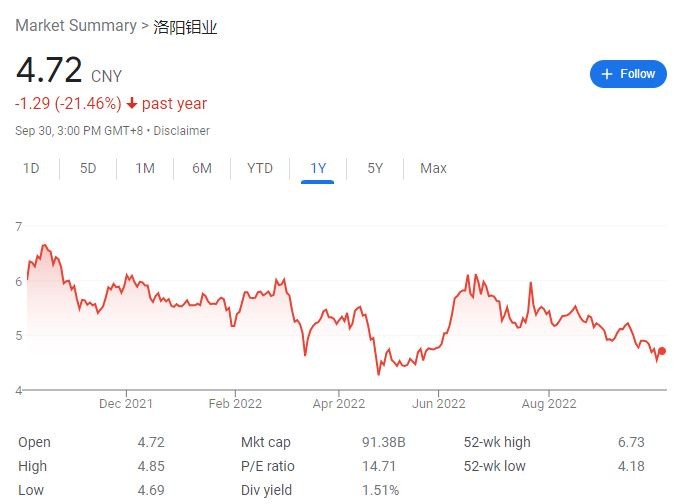This screenshot has height=504, width=696.
Task: Open the Disclaimer link
Action: pyautogui.click(x=182, y=130)
